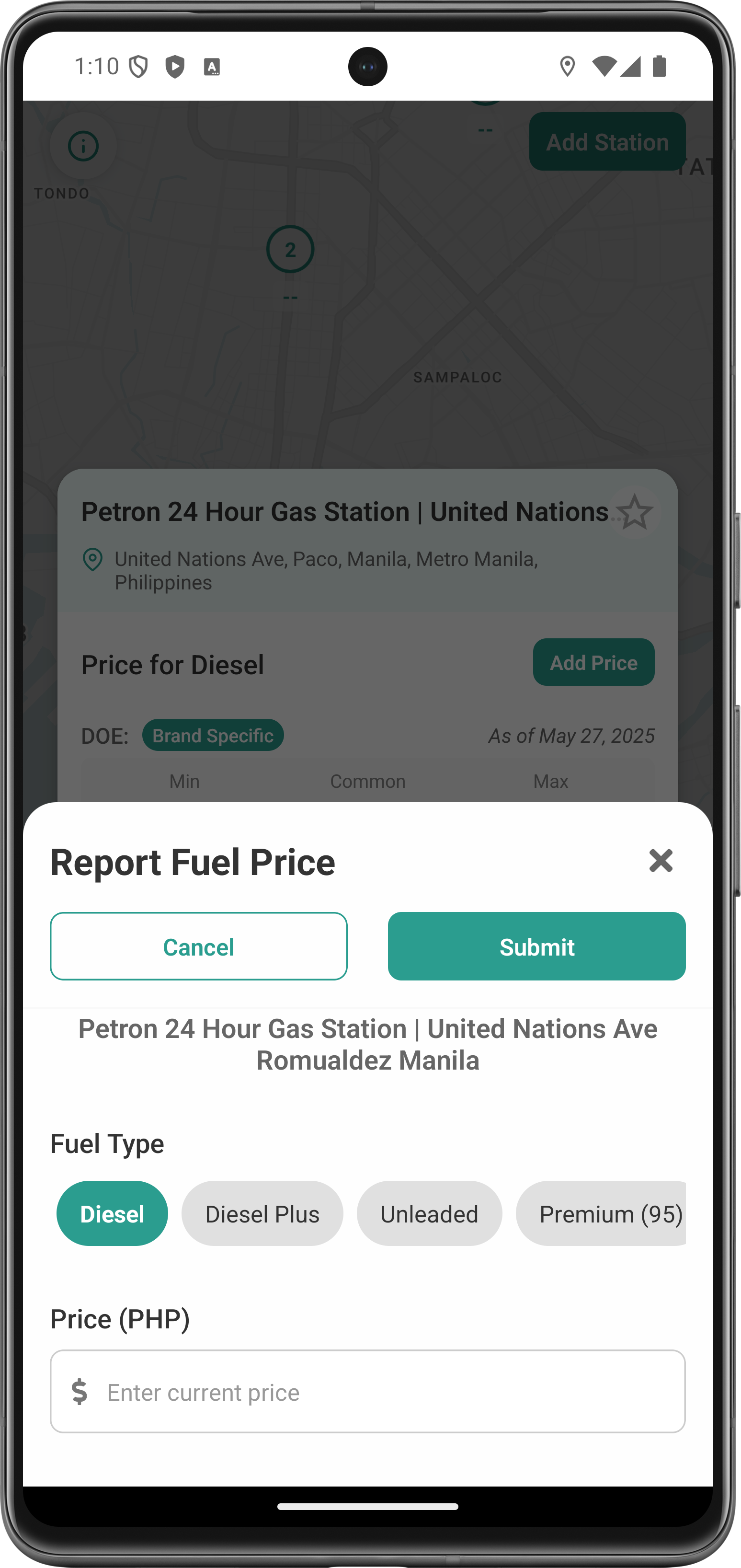Focus the Enter current price field
741x1568 pixels.
coord(389,1392)
